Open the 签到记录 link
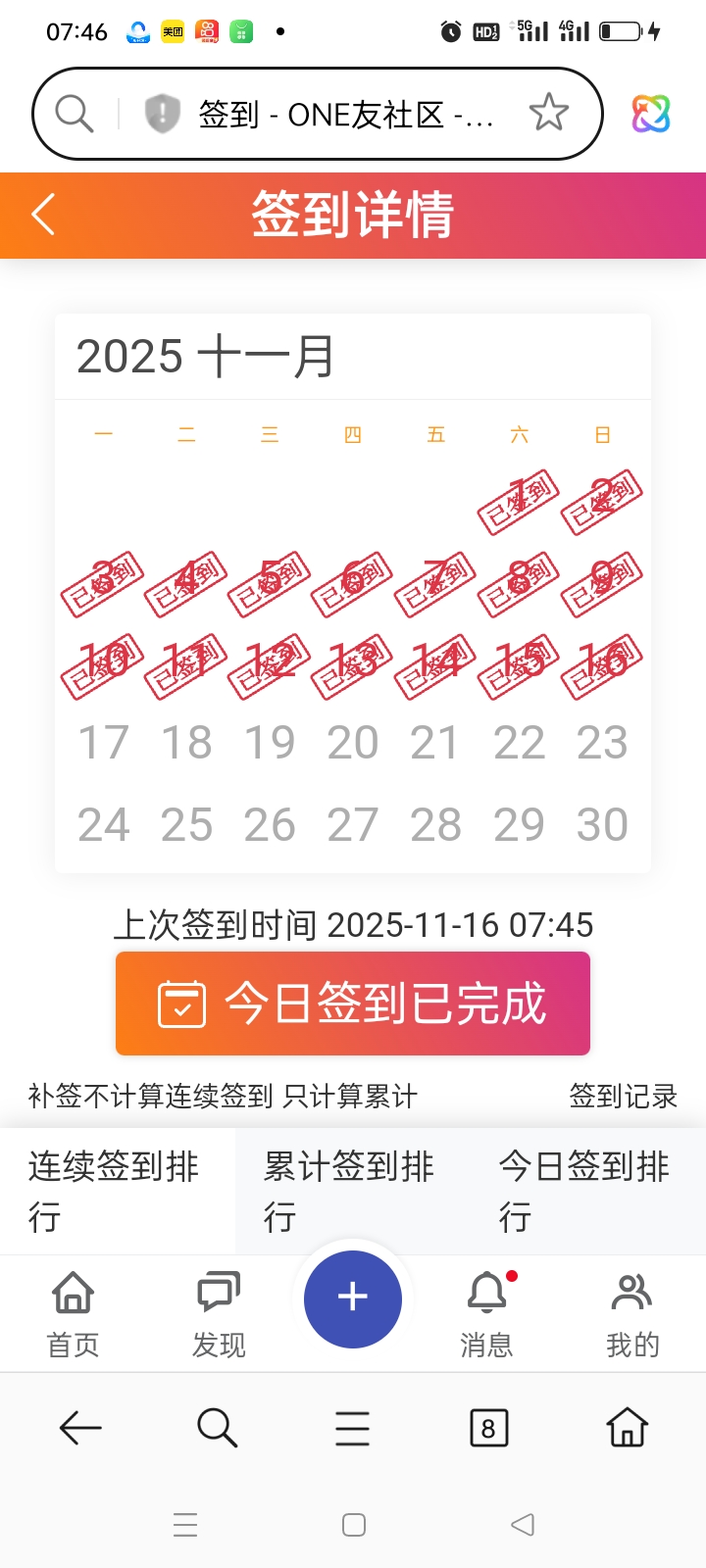Image resolution: width=706 pixels, height=1568 pixels. 624,1096
